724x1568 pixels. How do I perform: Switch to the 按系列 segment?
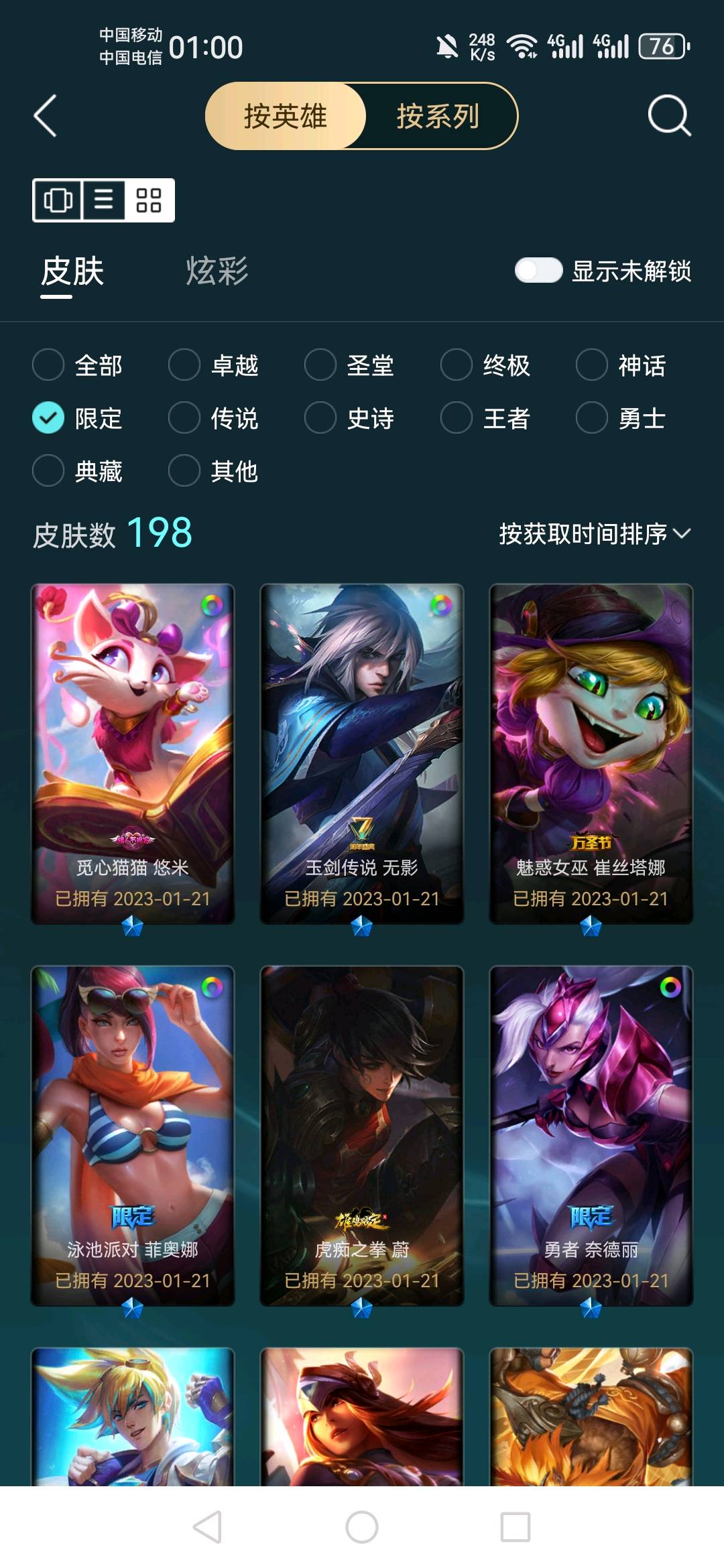tap(438, 116)
